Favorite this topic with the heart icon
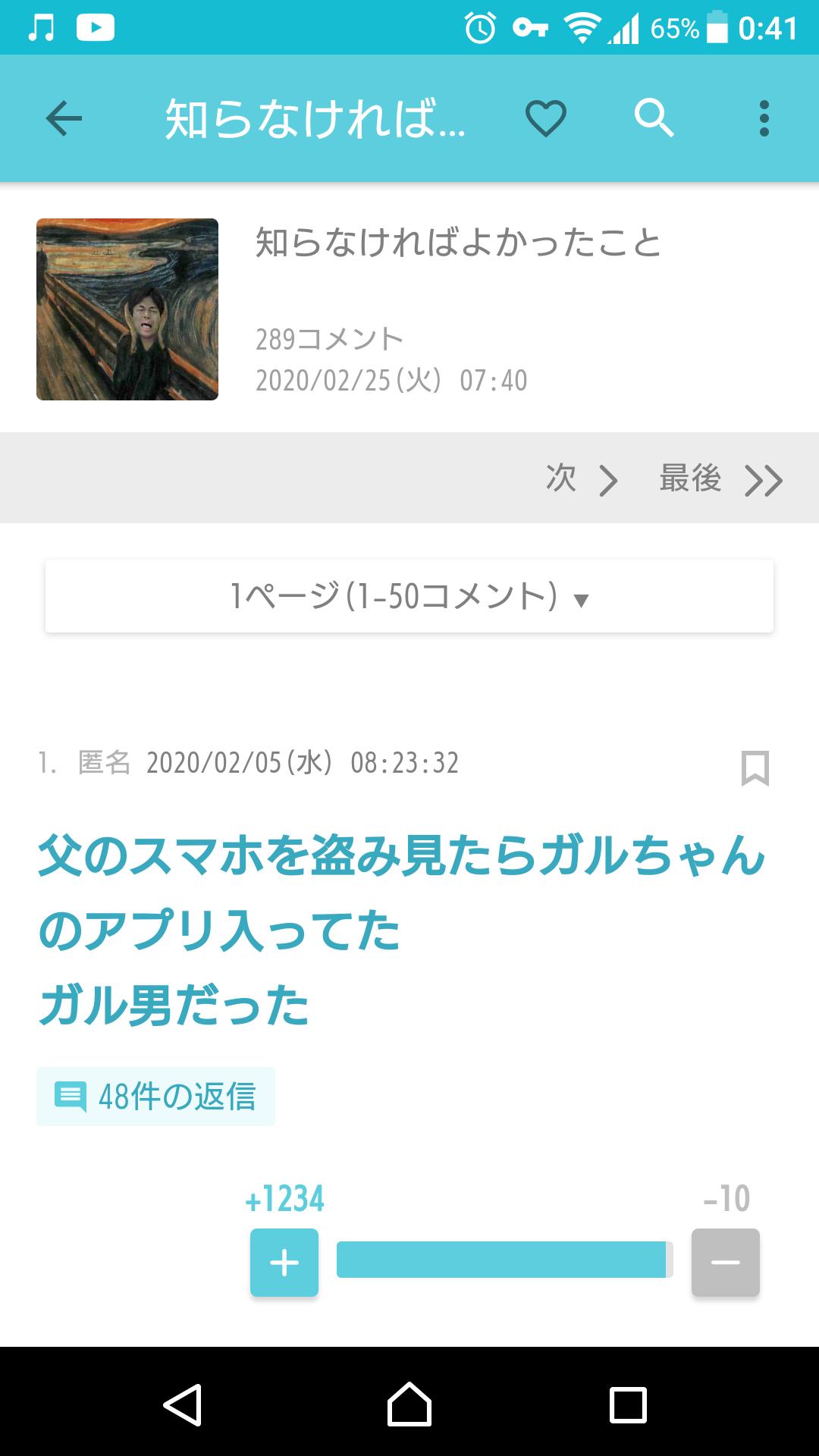Viewport: 819px width, 1456px height. coord(546,118)
